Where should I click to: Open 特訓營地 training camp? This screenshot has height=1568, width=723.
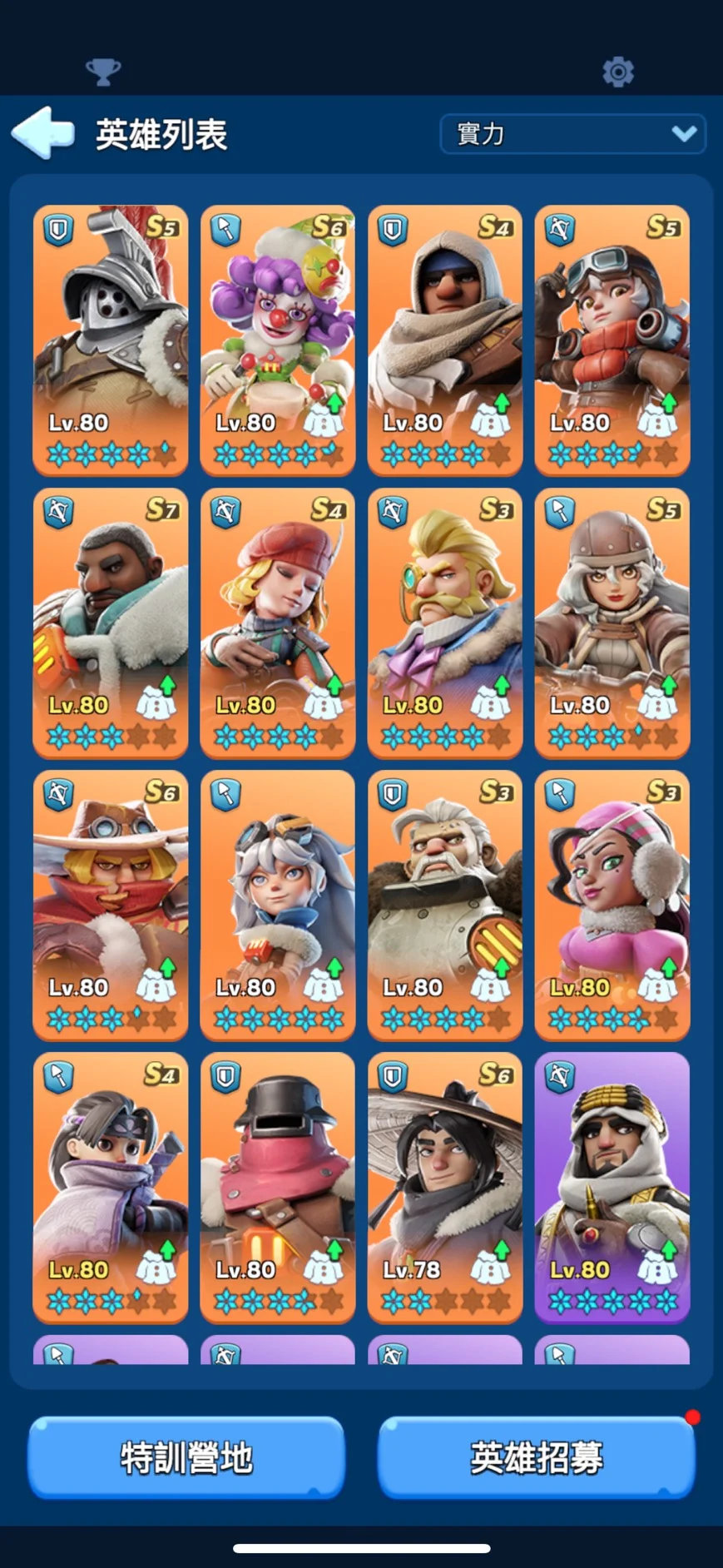(186, 1456)
